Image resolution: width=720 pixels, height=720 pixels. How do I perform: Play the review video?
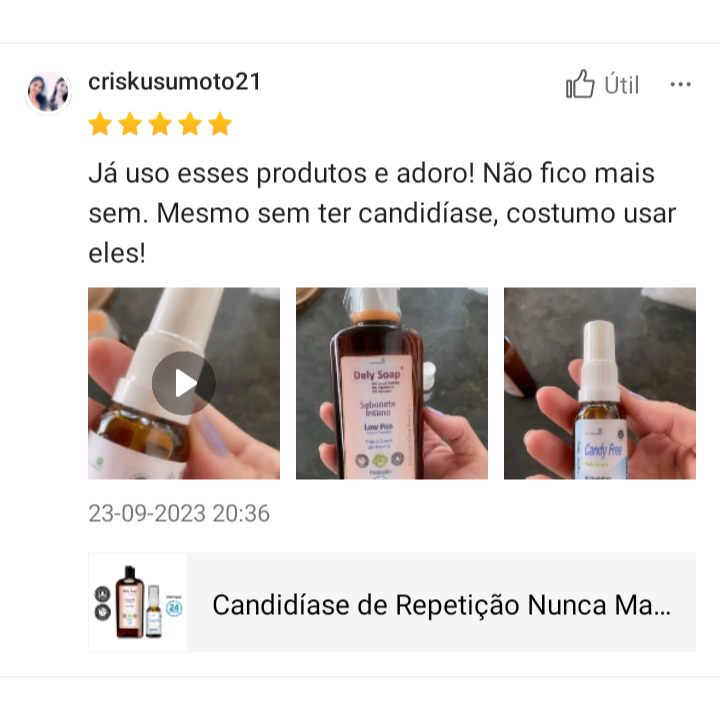pos(184,383)
